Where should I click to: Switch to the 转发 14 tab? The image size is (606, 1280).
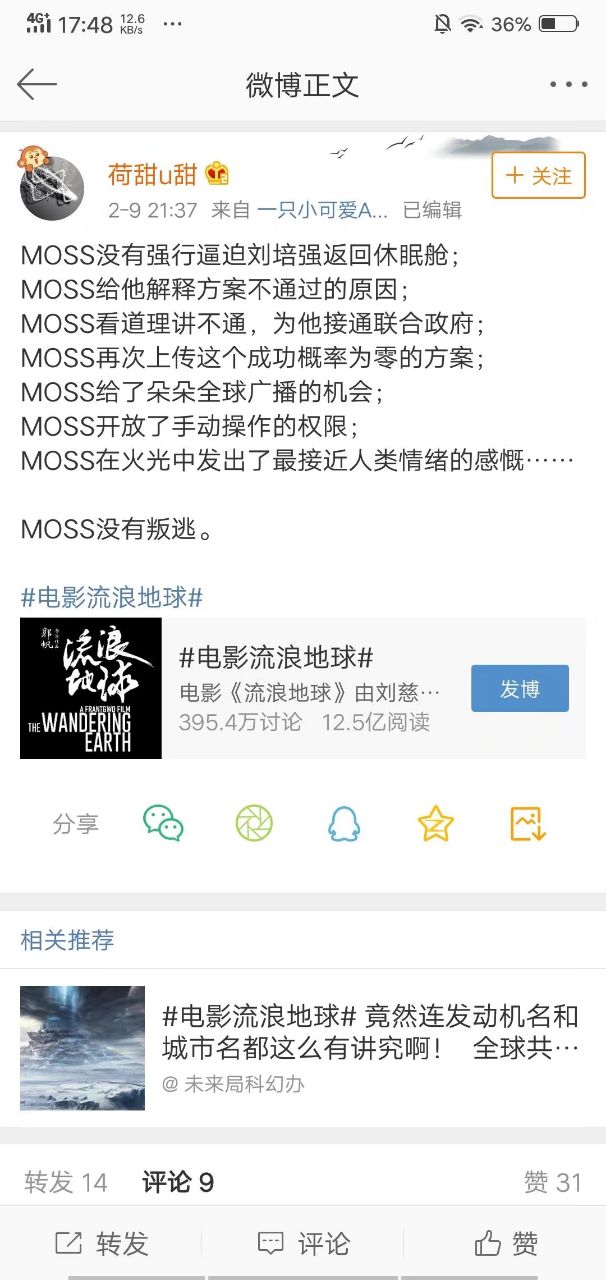66,1183
